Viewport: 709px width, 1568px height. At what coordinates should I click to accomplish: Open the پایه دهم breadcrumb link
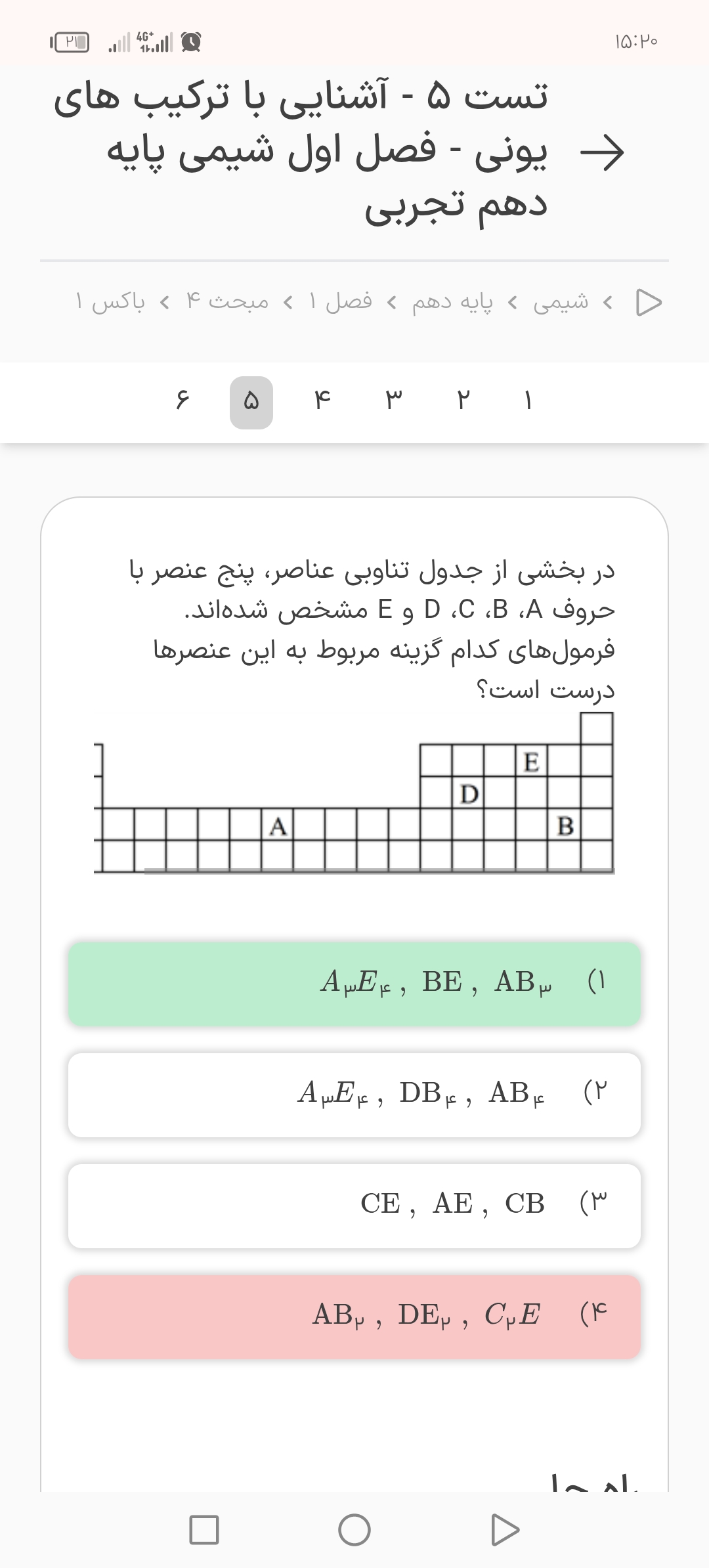[452, 303]
